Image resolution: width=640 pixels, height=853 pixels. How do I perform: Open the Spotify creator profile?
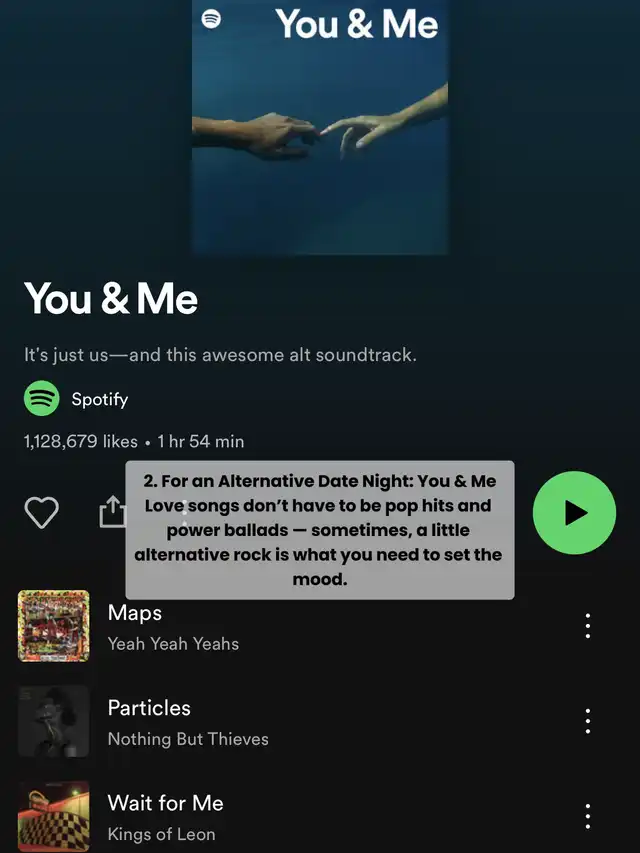[x=76, y=399]
